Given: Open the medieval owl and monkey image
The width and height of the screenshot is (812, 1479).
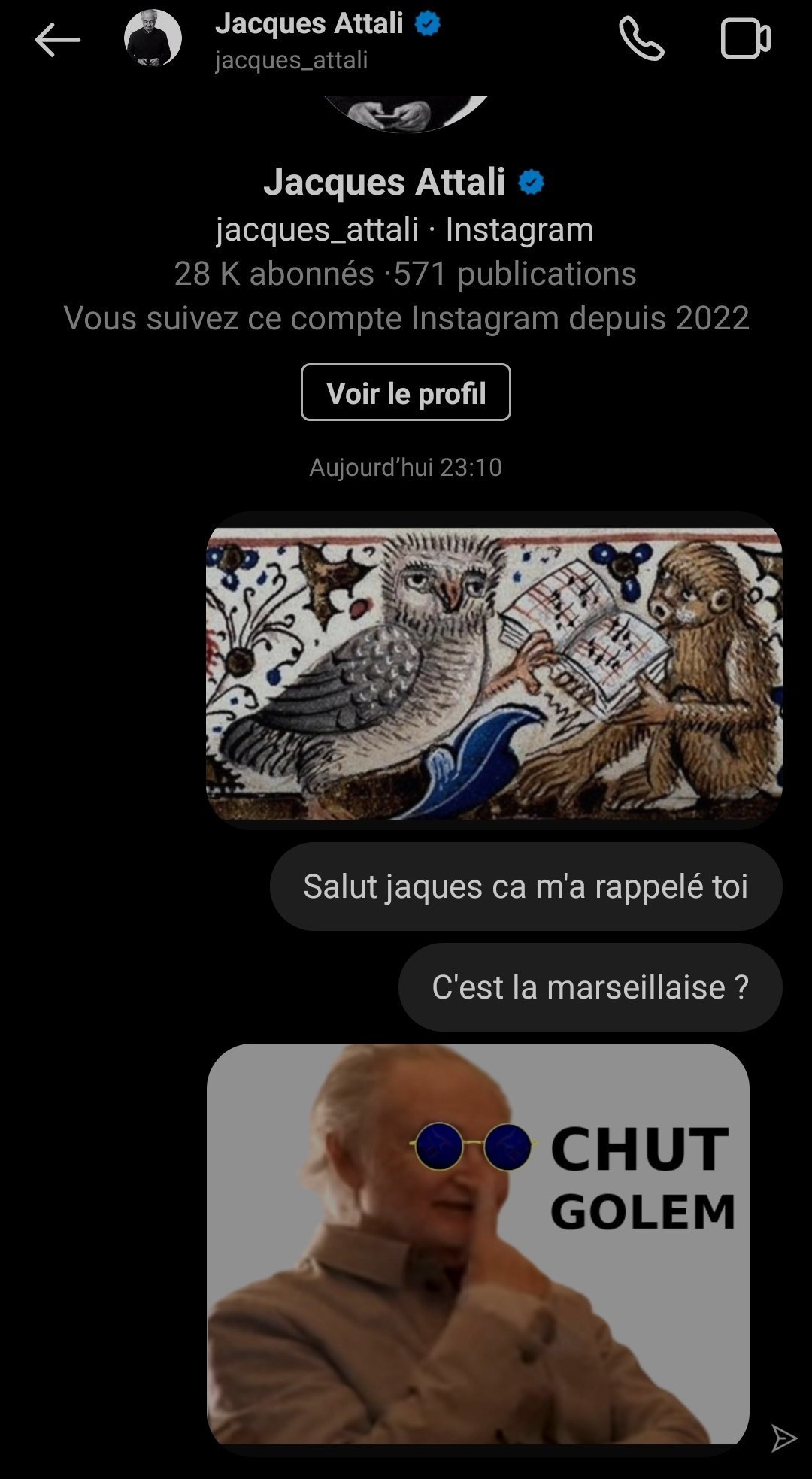Looking at the screenshot, I should tap(494, 670).
